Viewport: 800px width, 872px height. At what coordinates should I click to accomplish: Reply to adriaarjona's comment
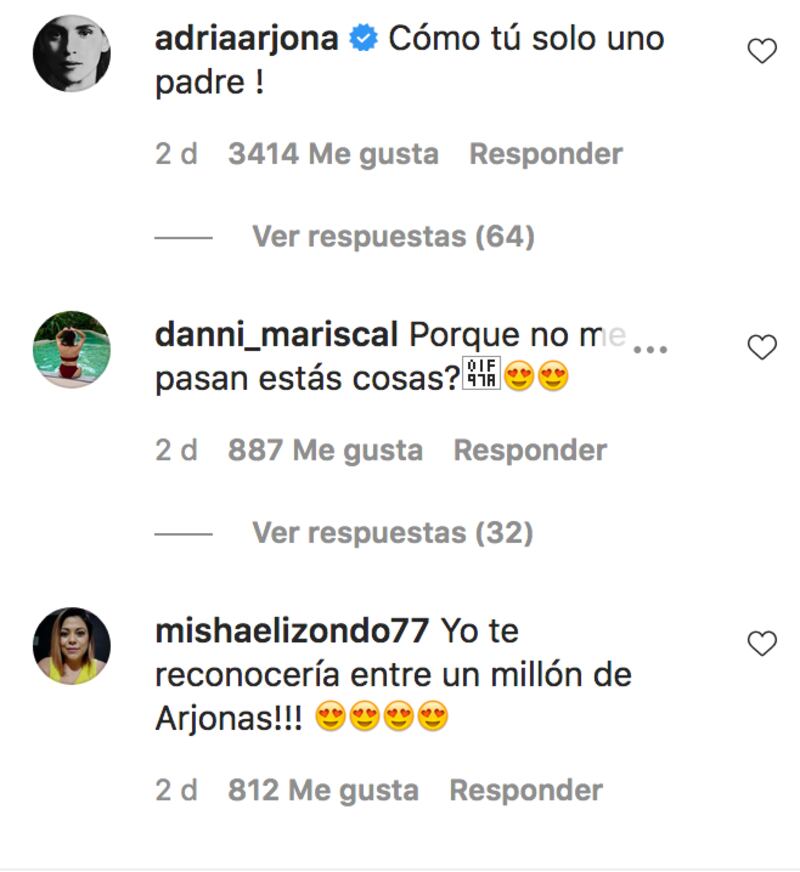[546, 154]
